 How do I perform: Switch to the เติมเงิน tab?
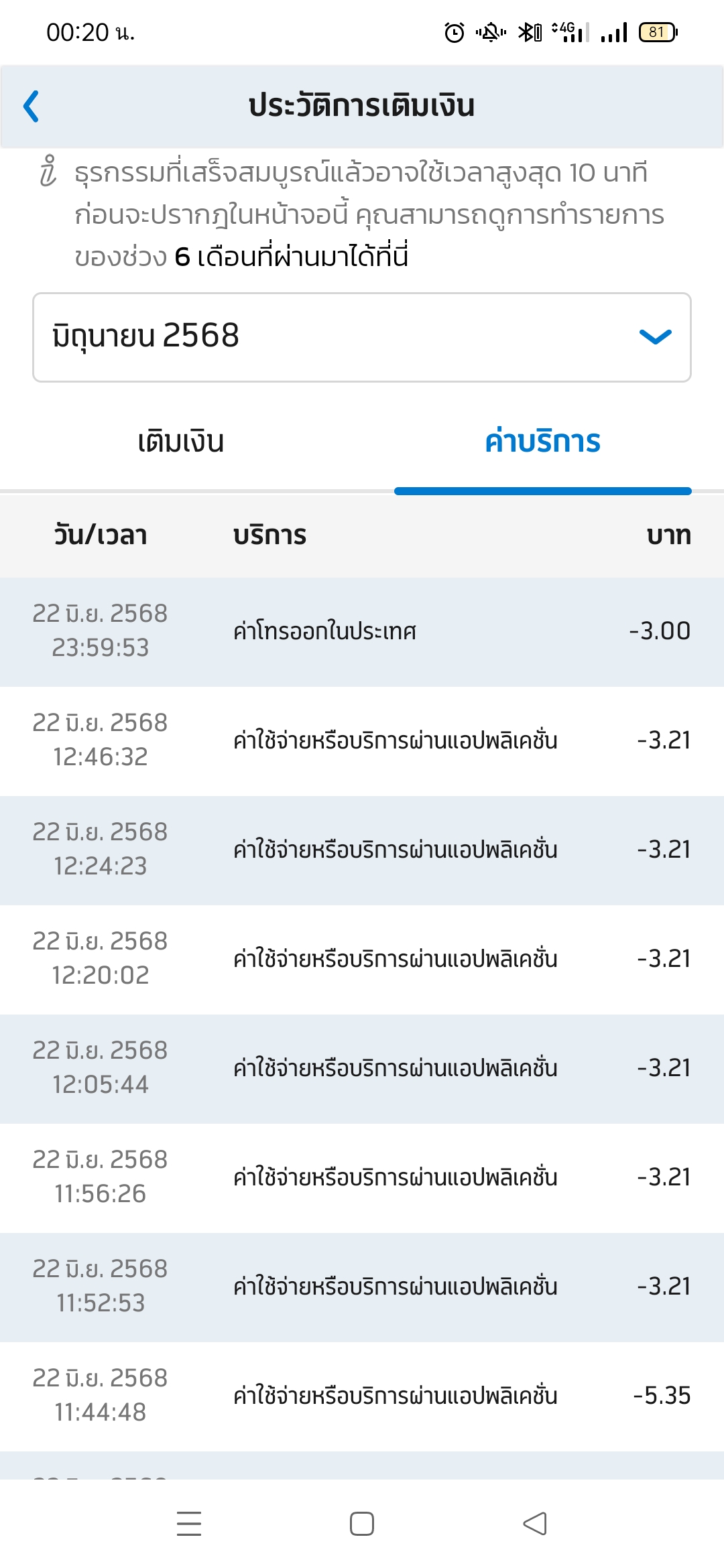[181, 442]
